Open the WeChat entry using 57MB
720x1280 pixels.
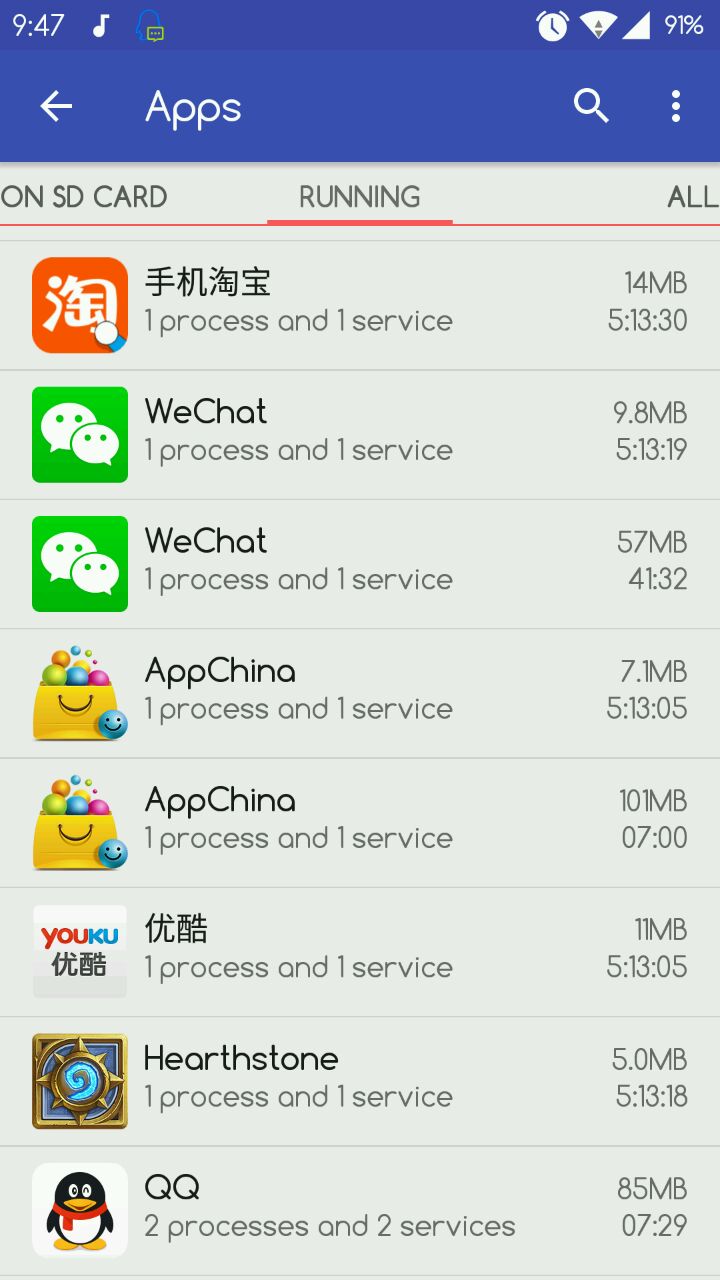pos(360,563)
